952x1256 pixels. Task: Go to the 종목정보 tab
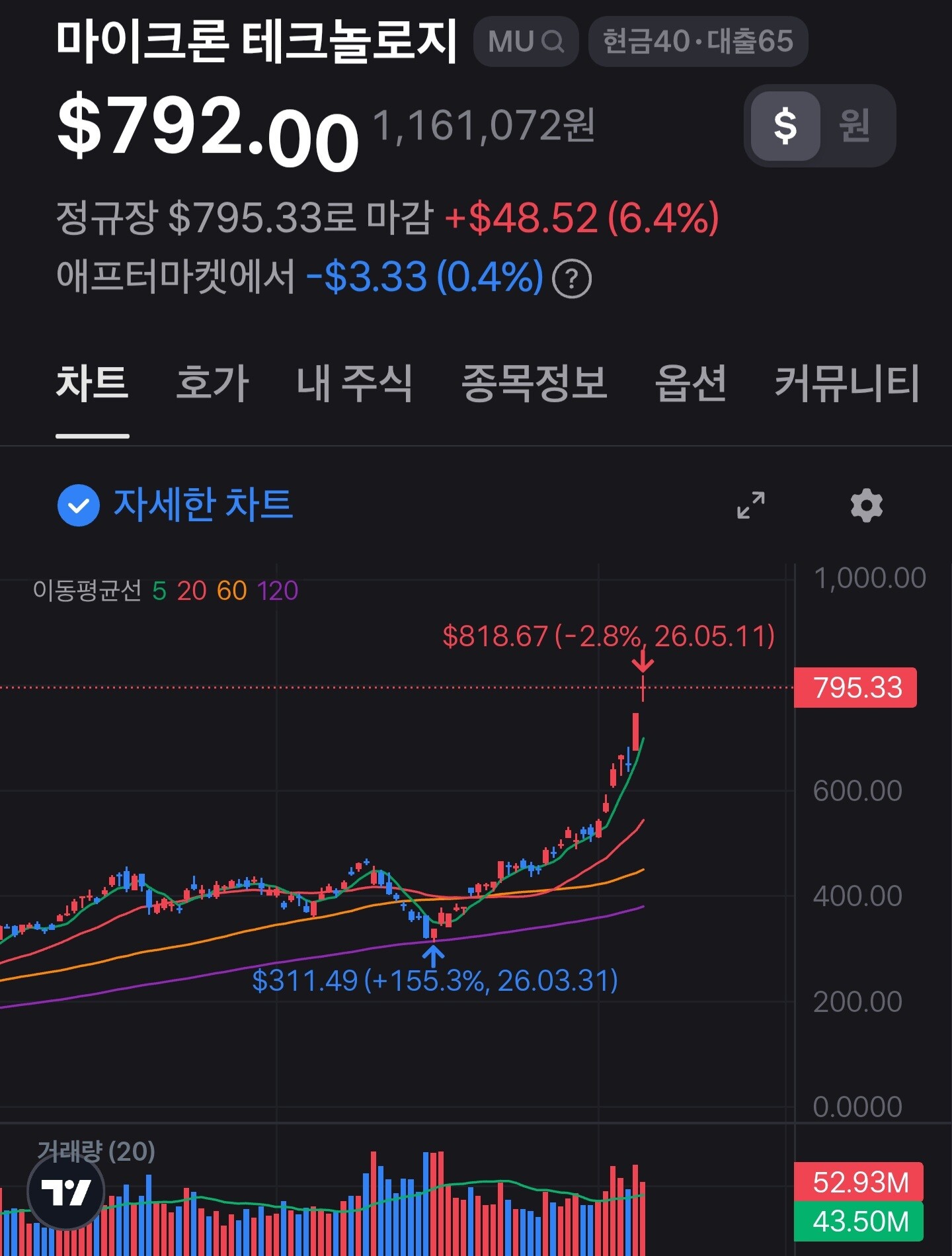534,384
